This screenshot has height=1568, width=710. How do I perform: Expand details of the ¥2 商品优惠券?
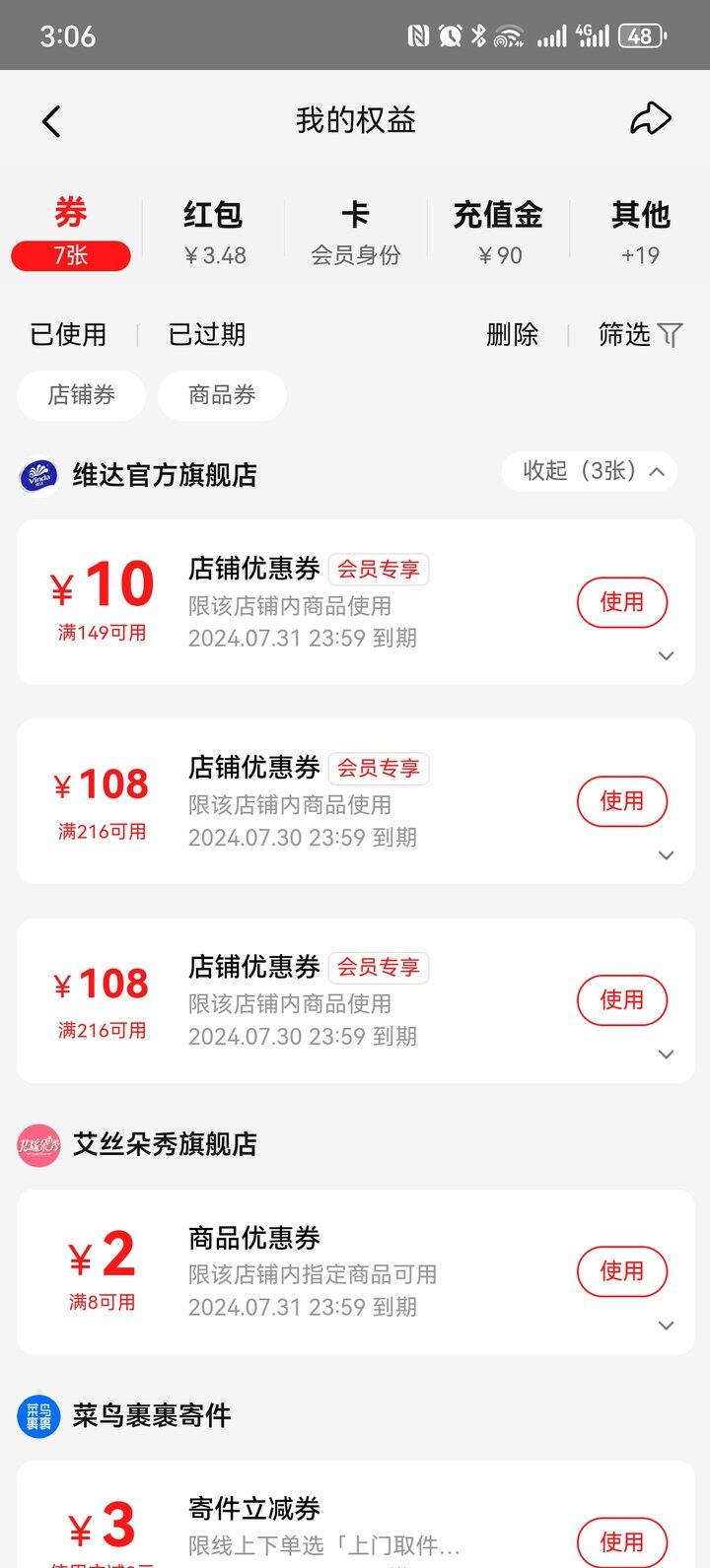click(667, 1326)
